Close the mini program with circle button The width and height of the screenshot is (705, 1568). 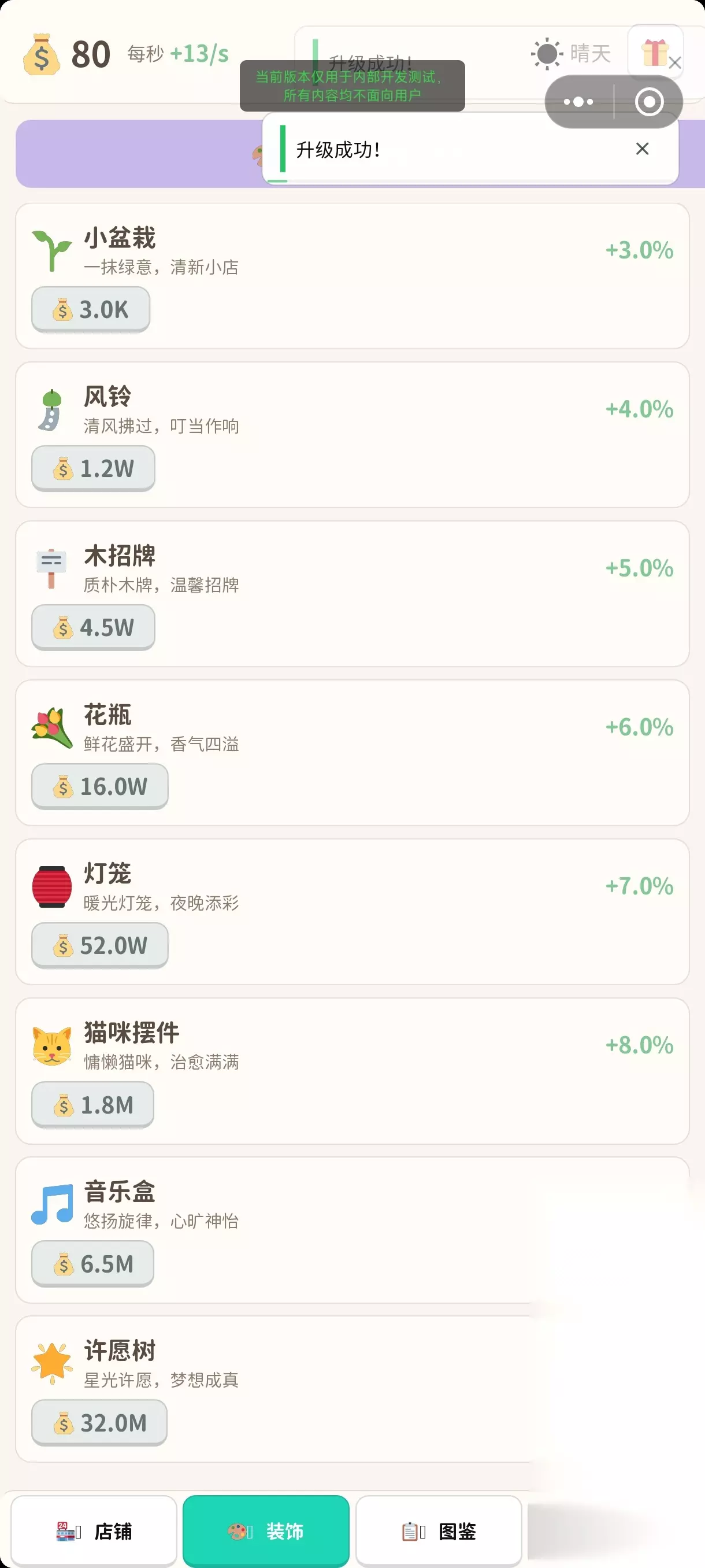(x=648, y=102)
